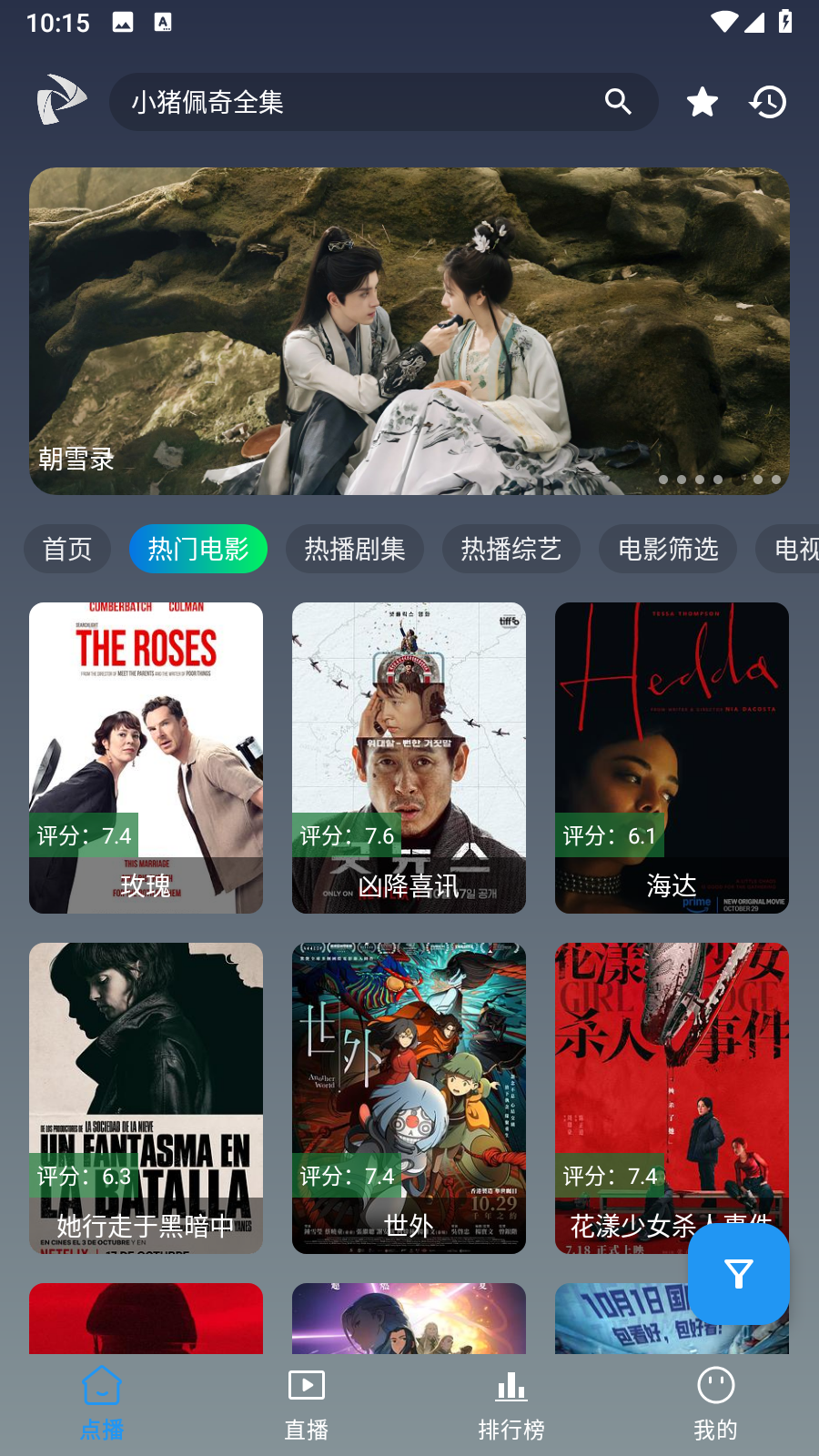Go to the 排行榜 tab

point(511,1404)
